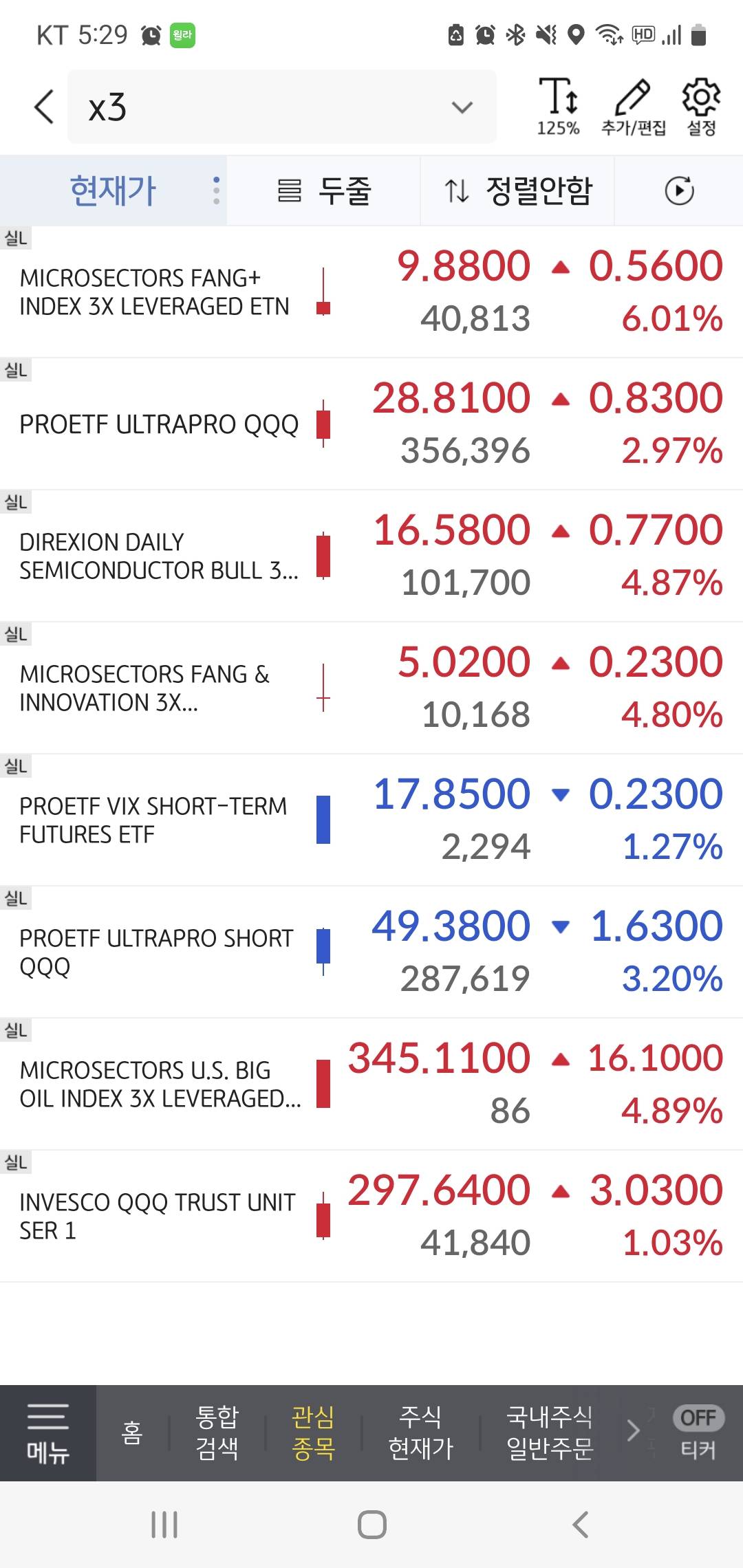Change font size with 125% icon

pyautogui.click(x=558, y=107)
